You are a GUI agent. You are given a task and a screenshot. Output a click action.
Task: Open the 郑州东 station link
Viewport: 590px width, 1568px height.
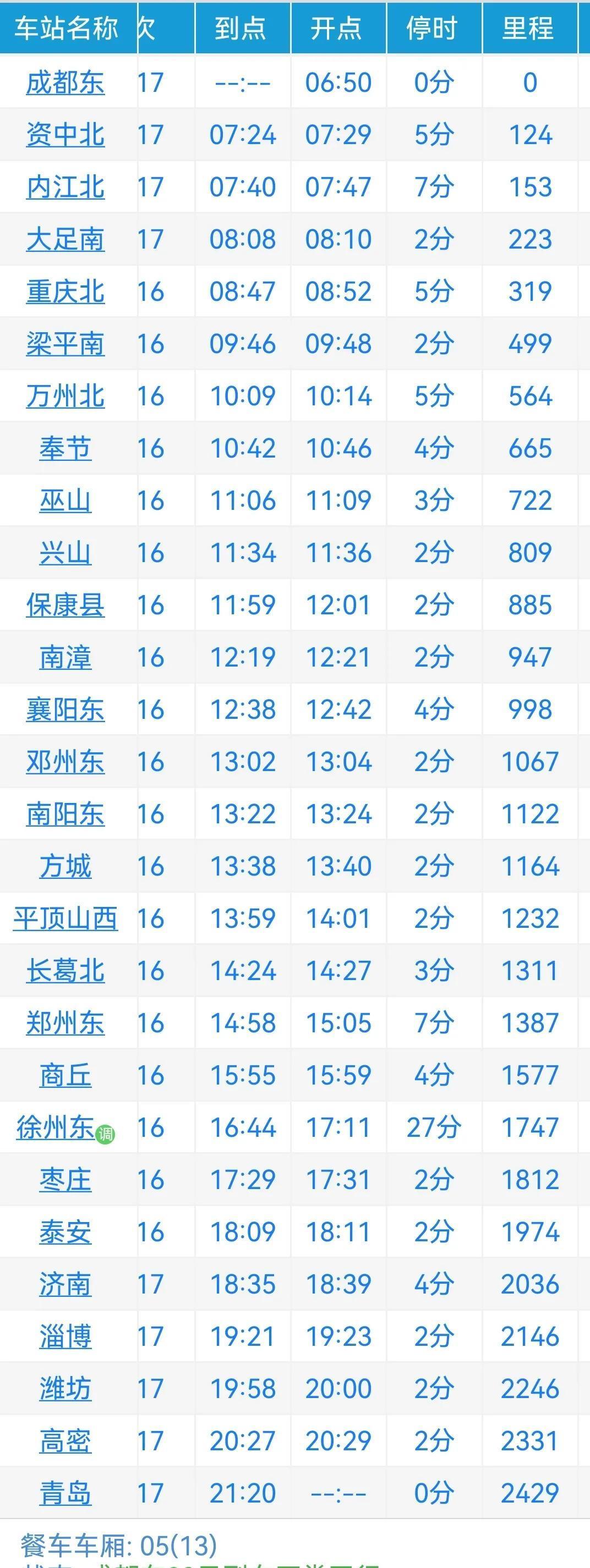(65, 1023)
